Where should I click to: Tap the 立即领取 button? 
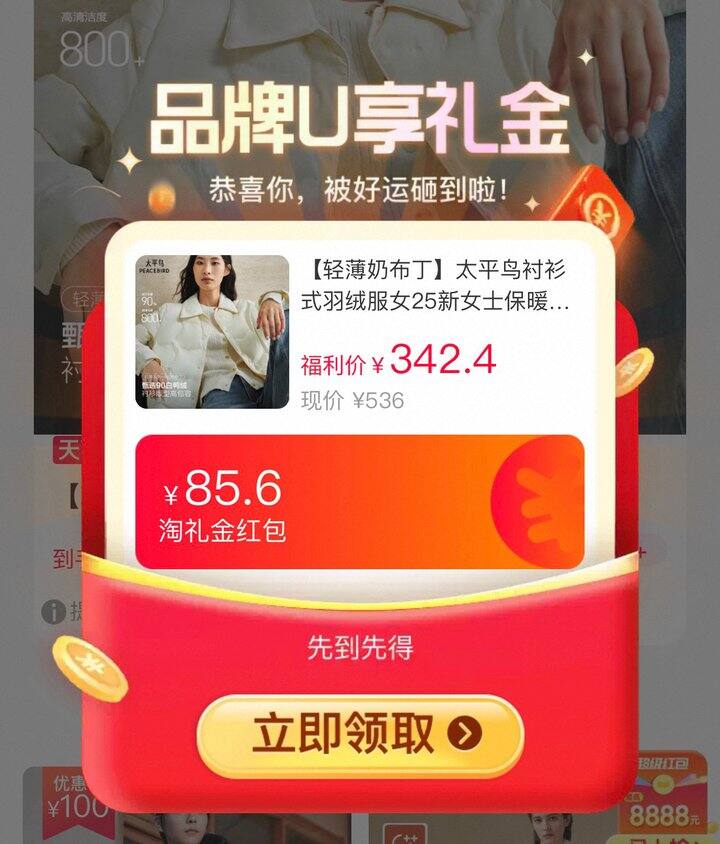pyautogui.click(x=360, y=735)
